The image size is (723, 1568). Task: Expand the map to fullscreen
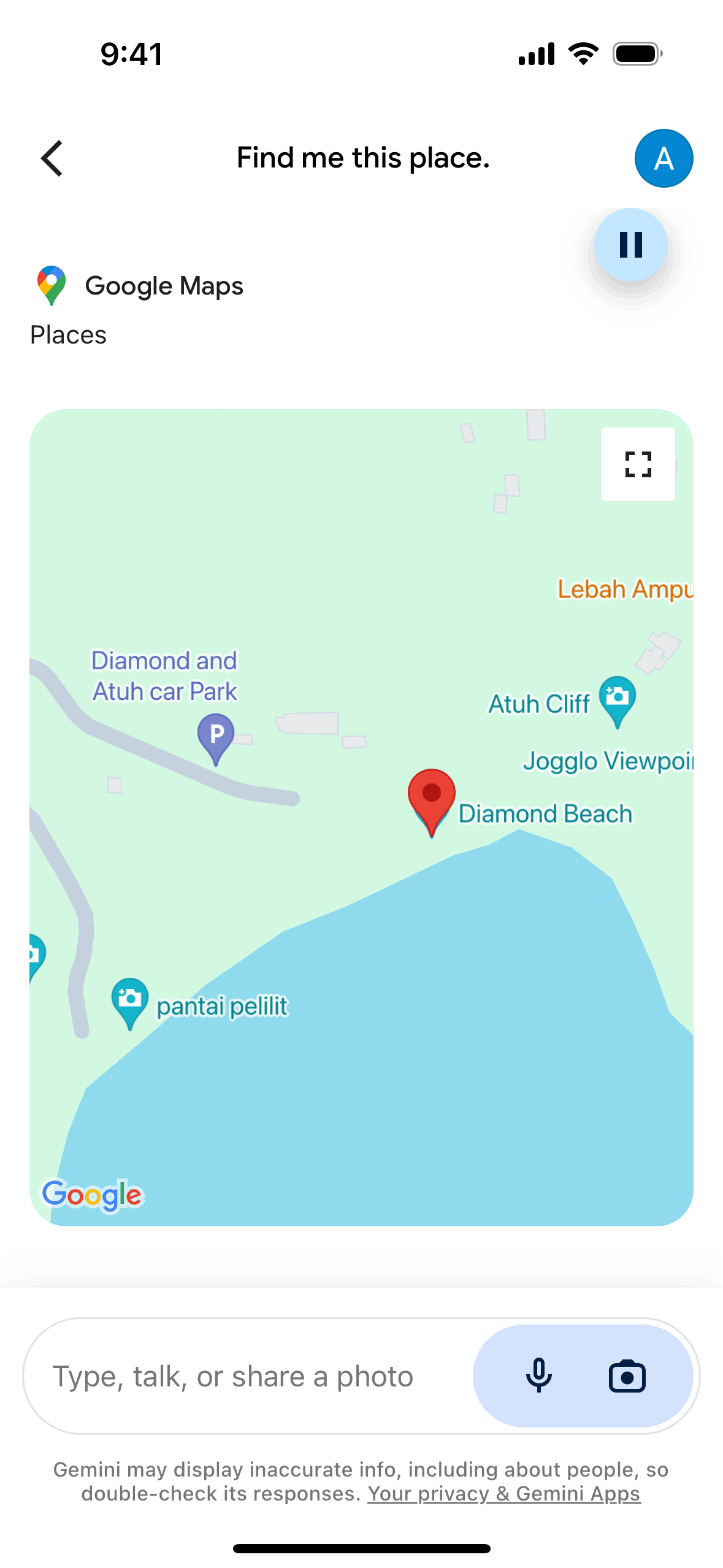tap(638, 464)
